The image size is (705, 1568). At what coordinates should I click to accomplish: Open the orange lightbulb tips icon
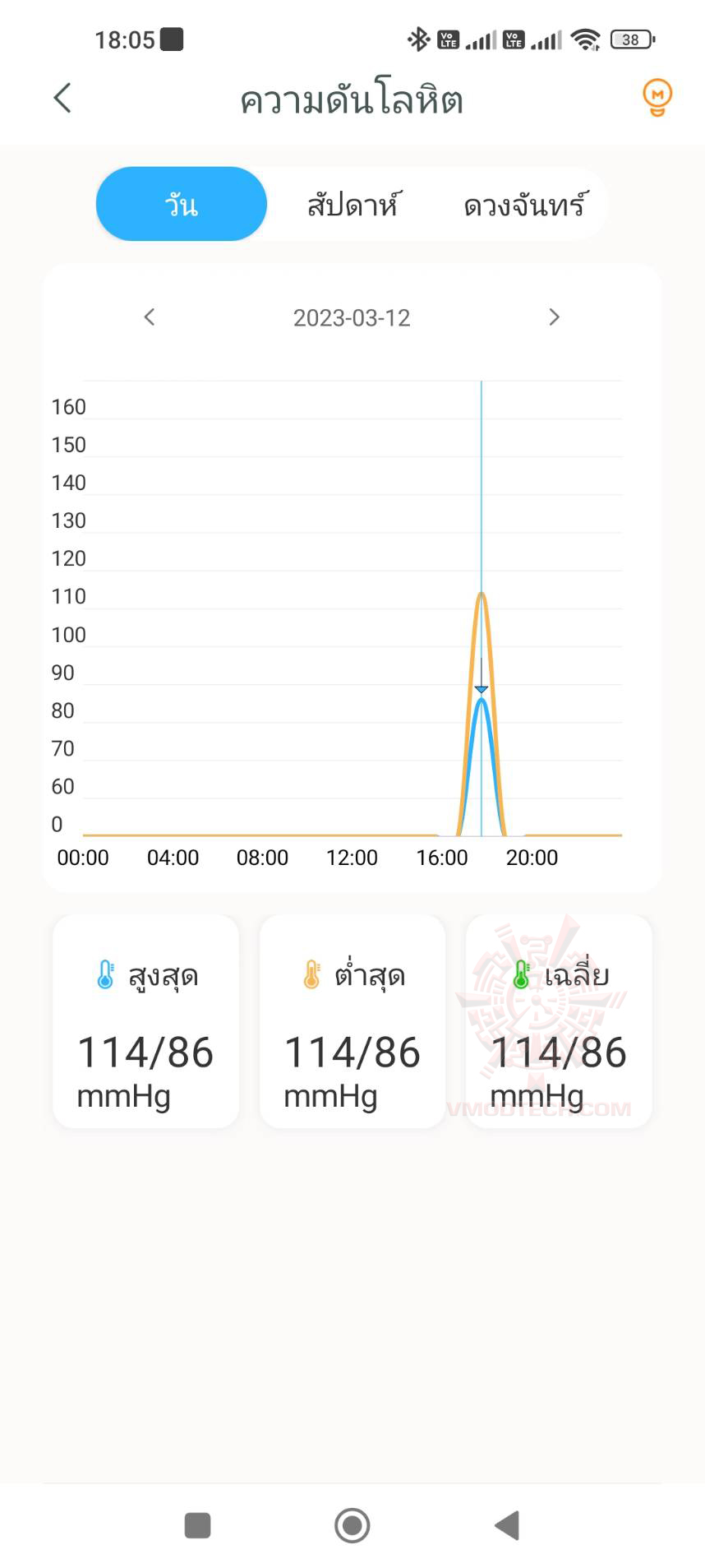pyautogui.click(x=657, y=98)
